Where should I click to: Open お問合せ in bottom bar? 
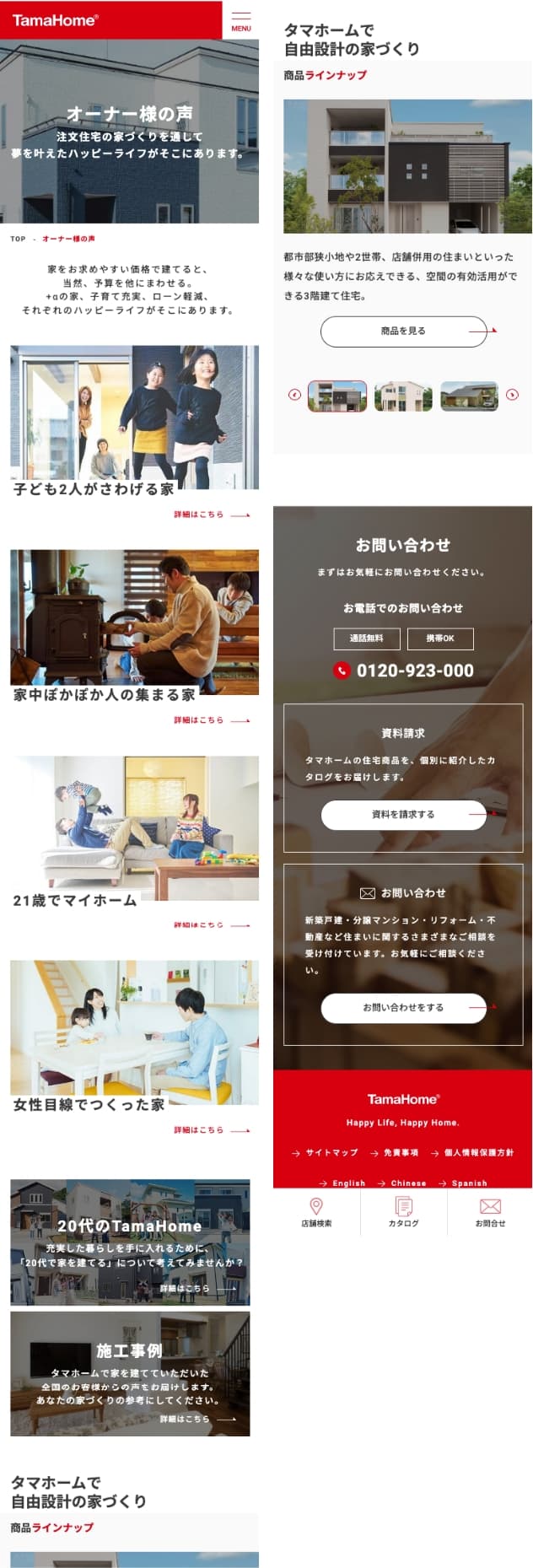(490, 1212)
